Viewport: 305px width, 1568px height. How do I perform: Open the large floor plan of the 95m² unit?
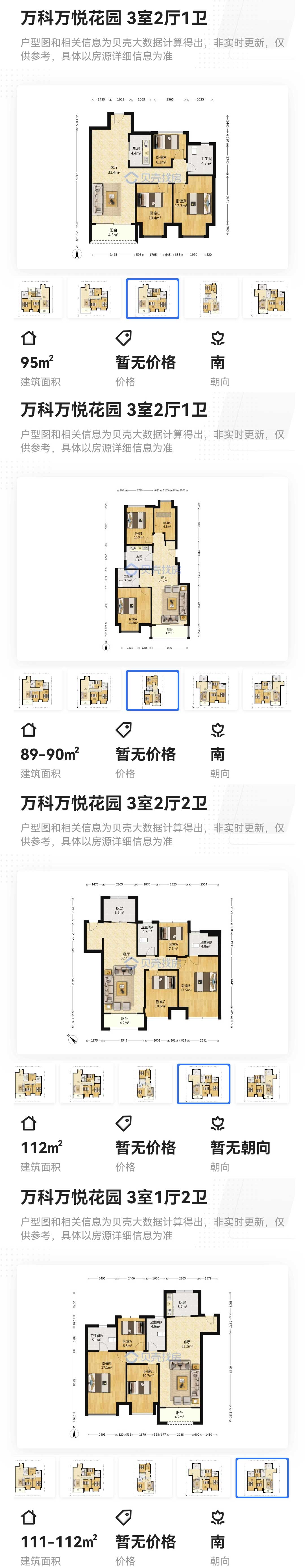tap(152, 177)
